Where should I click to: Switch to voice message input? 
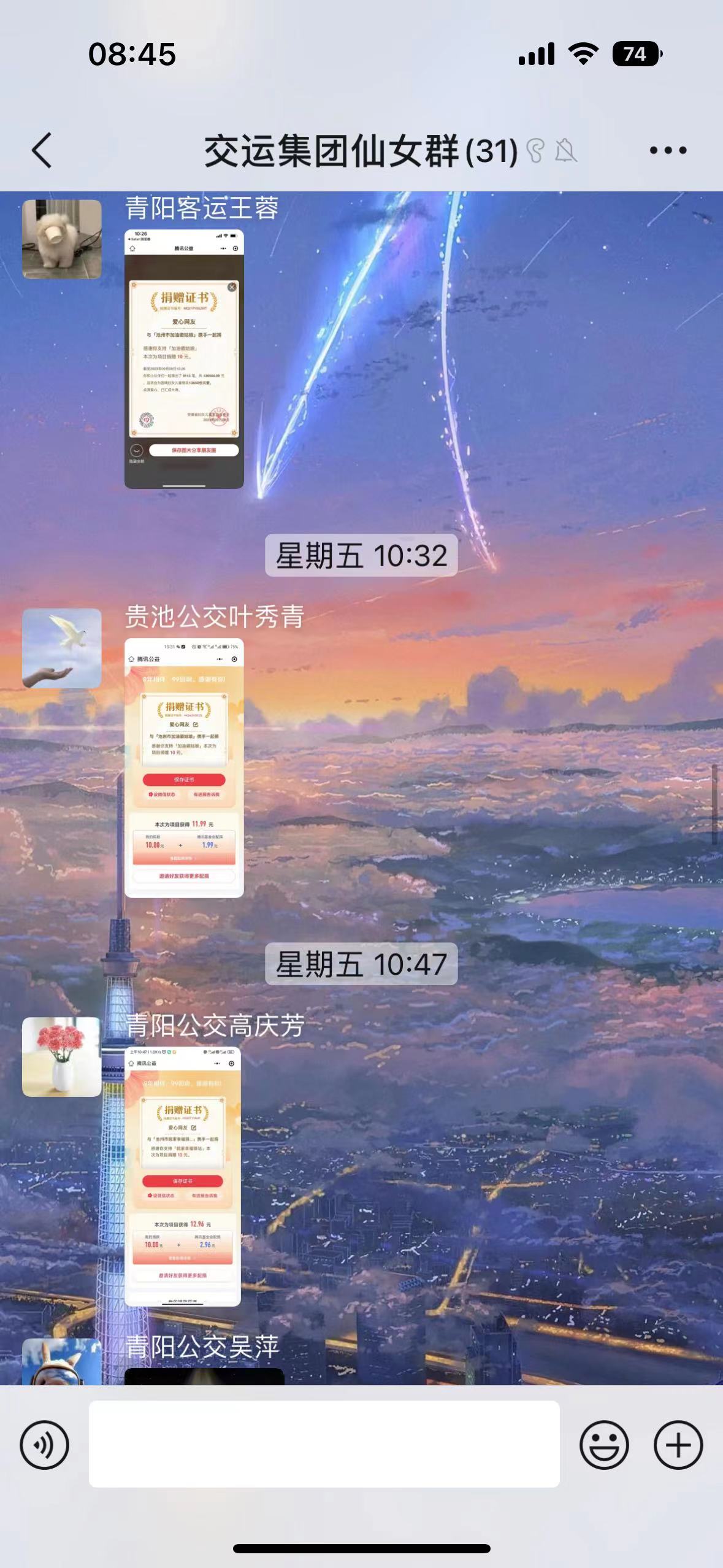(x=44, y=1444)
